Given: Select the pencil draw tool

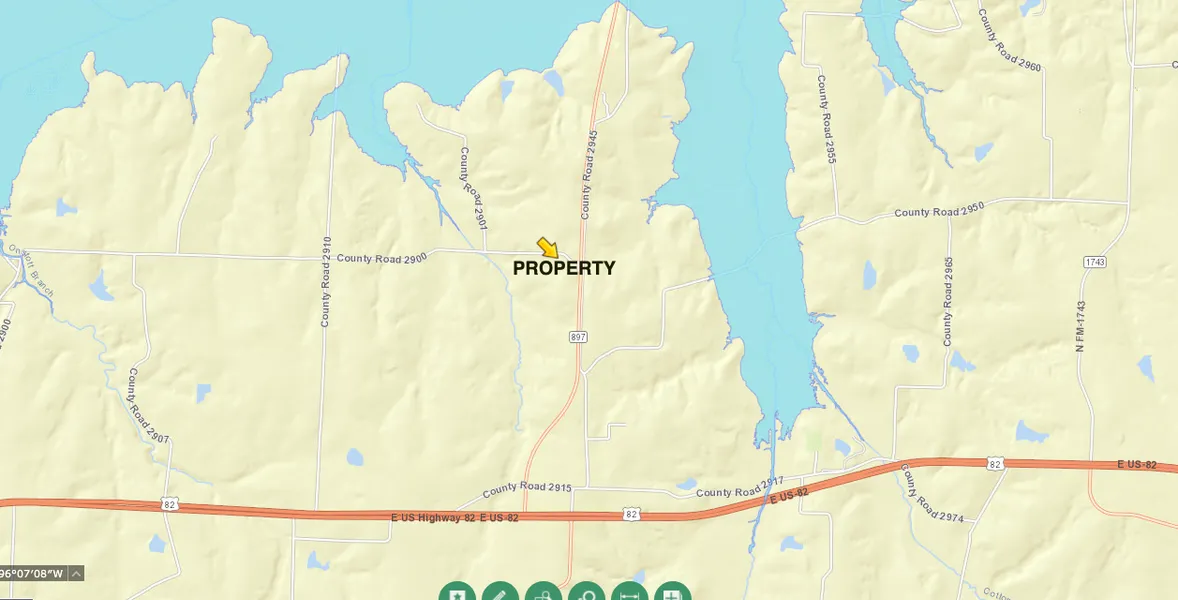Looking at the screenshot, I should [x=500, y=594].
